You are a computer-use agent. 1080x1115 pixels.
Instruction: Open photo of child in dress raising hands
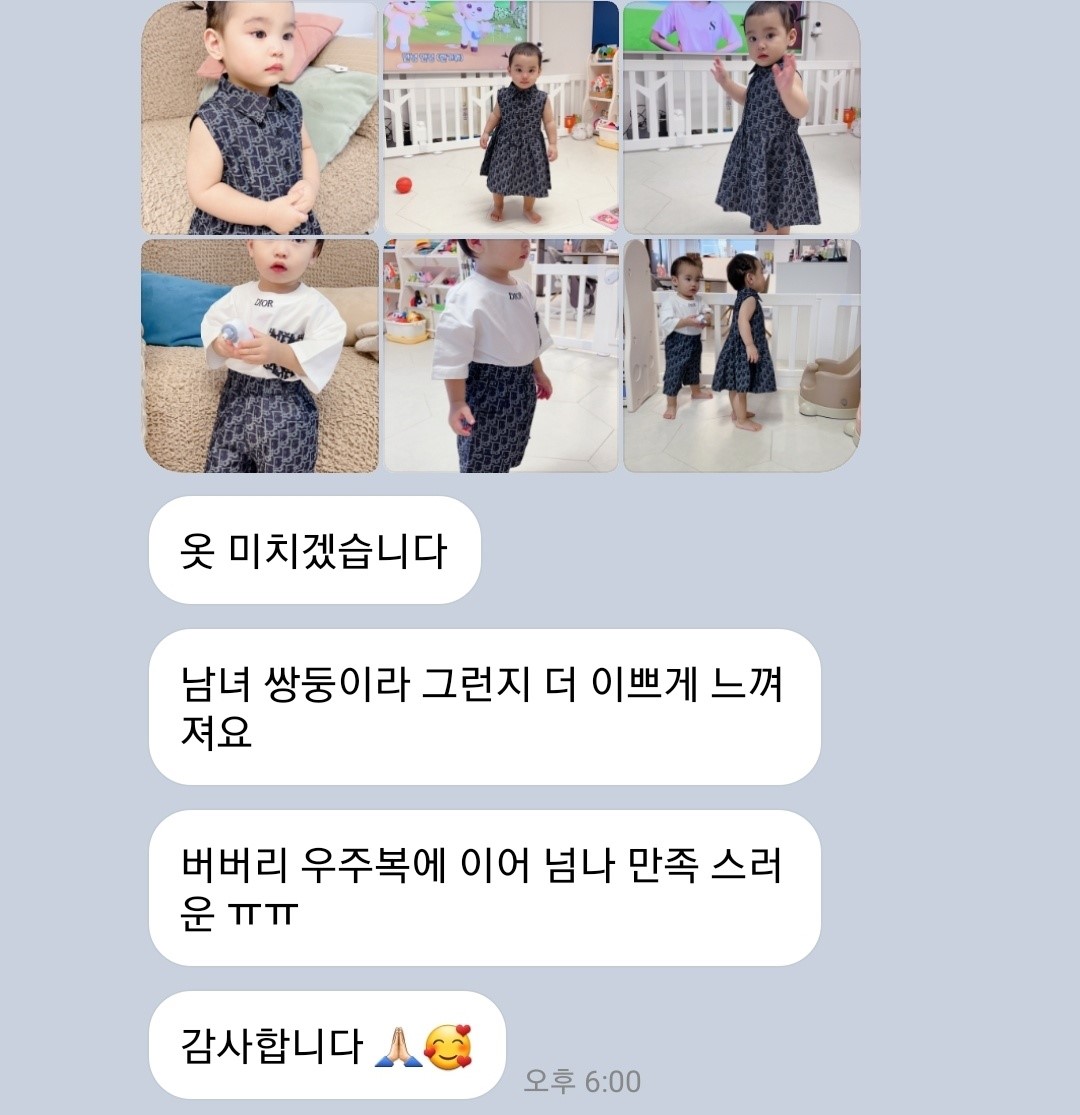[741, 118]
